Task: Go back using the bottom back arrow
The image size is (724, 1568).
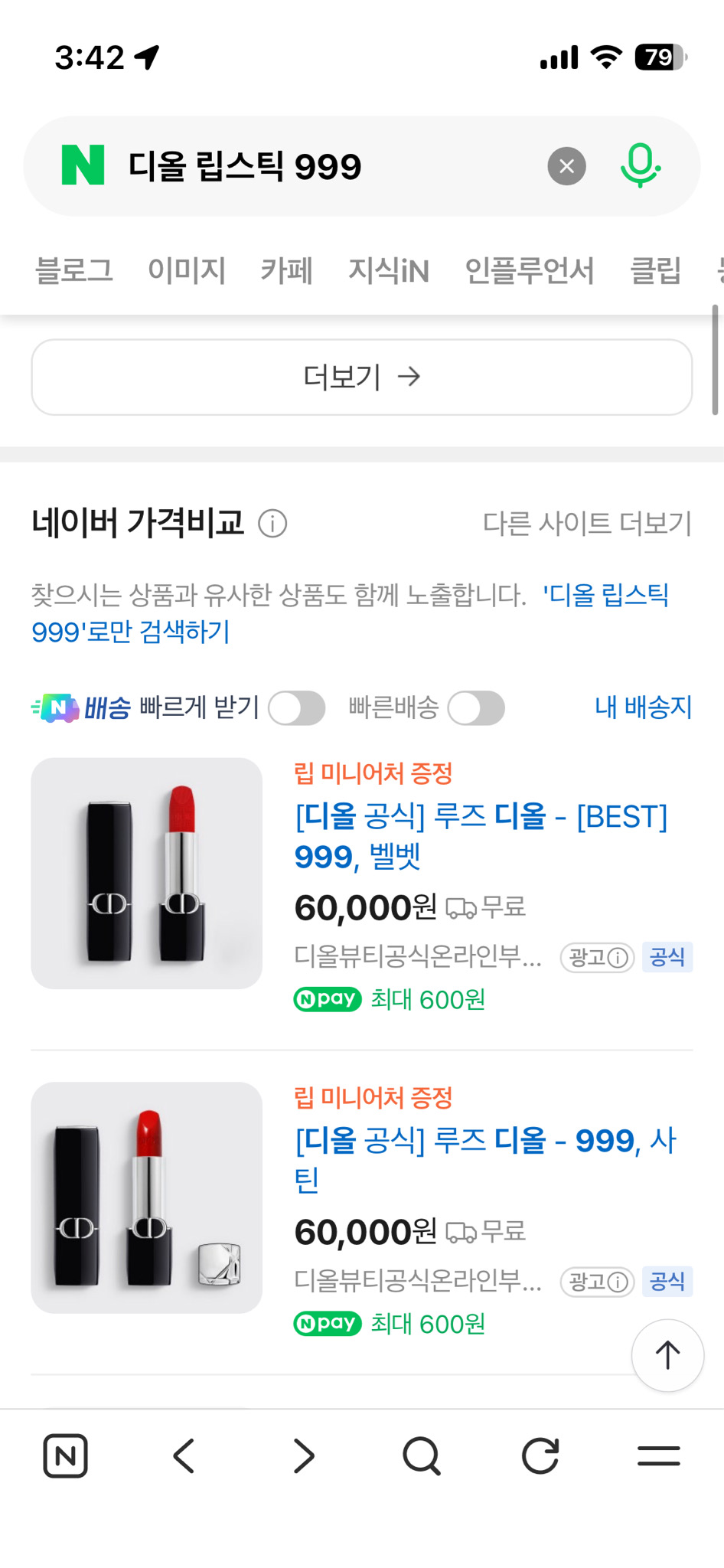Action: pos(183,1455)
